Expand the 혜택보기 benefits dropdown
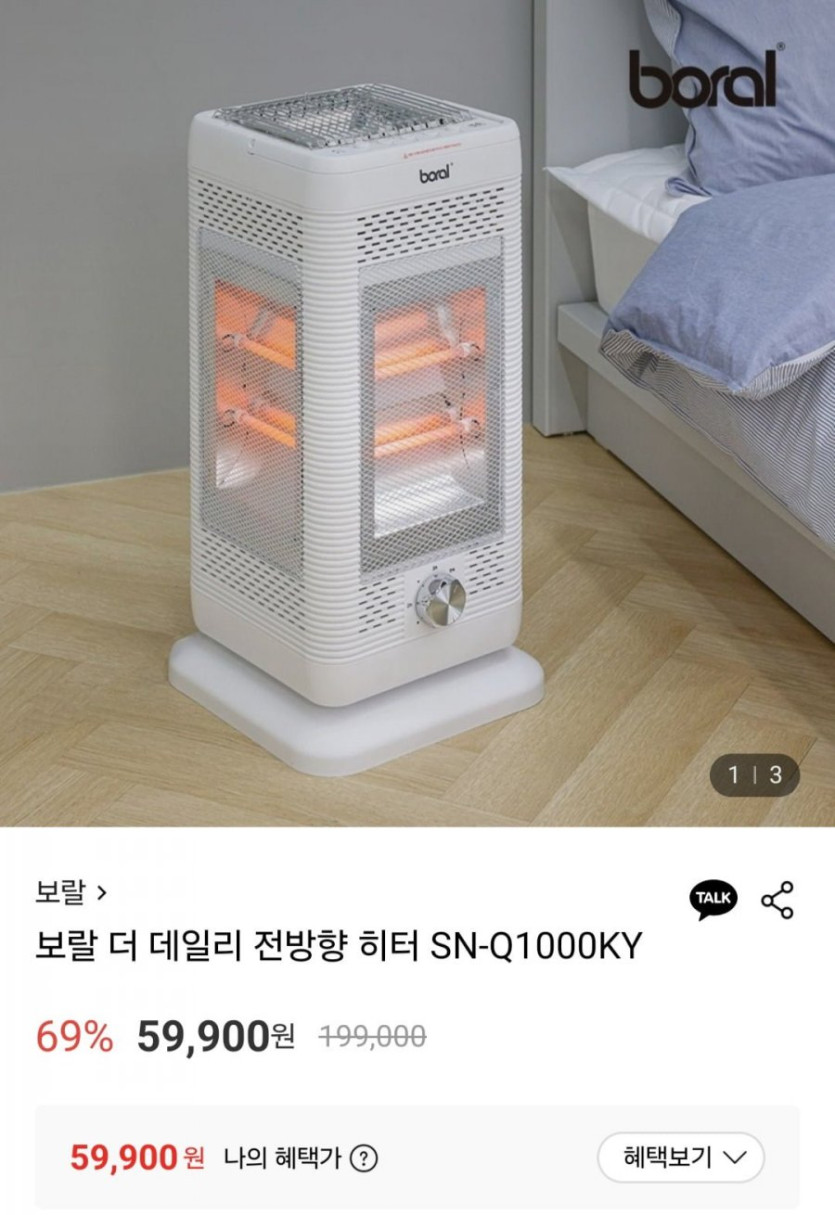This screenshot has height=1215, width=835. coord(681,1158)
